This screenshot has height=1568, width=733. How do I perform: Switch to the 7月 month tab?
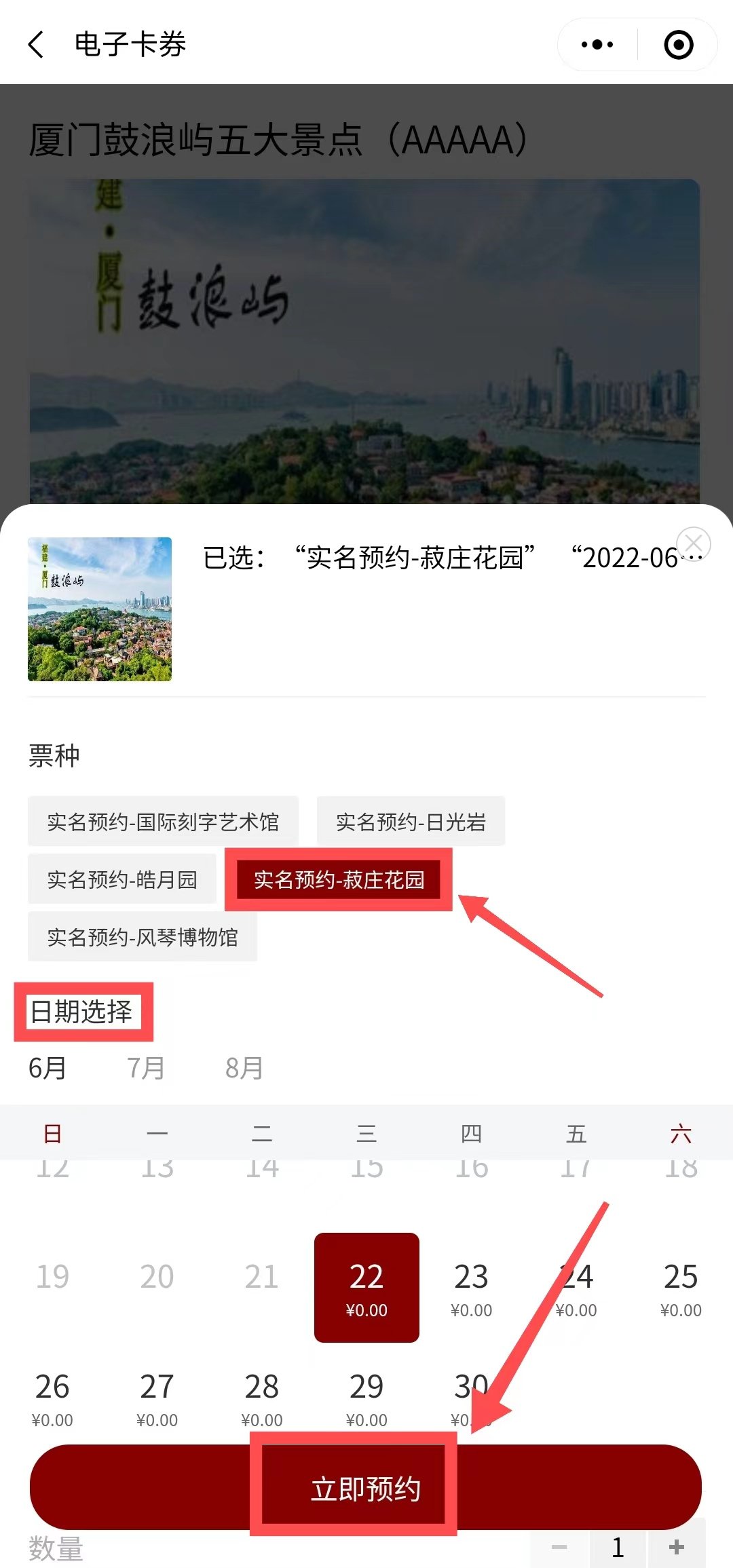(146, 1068)
